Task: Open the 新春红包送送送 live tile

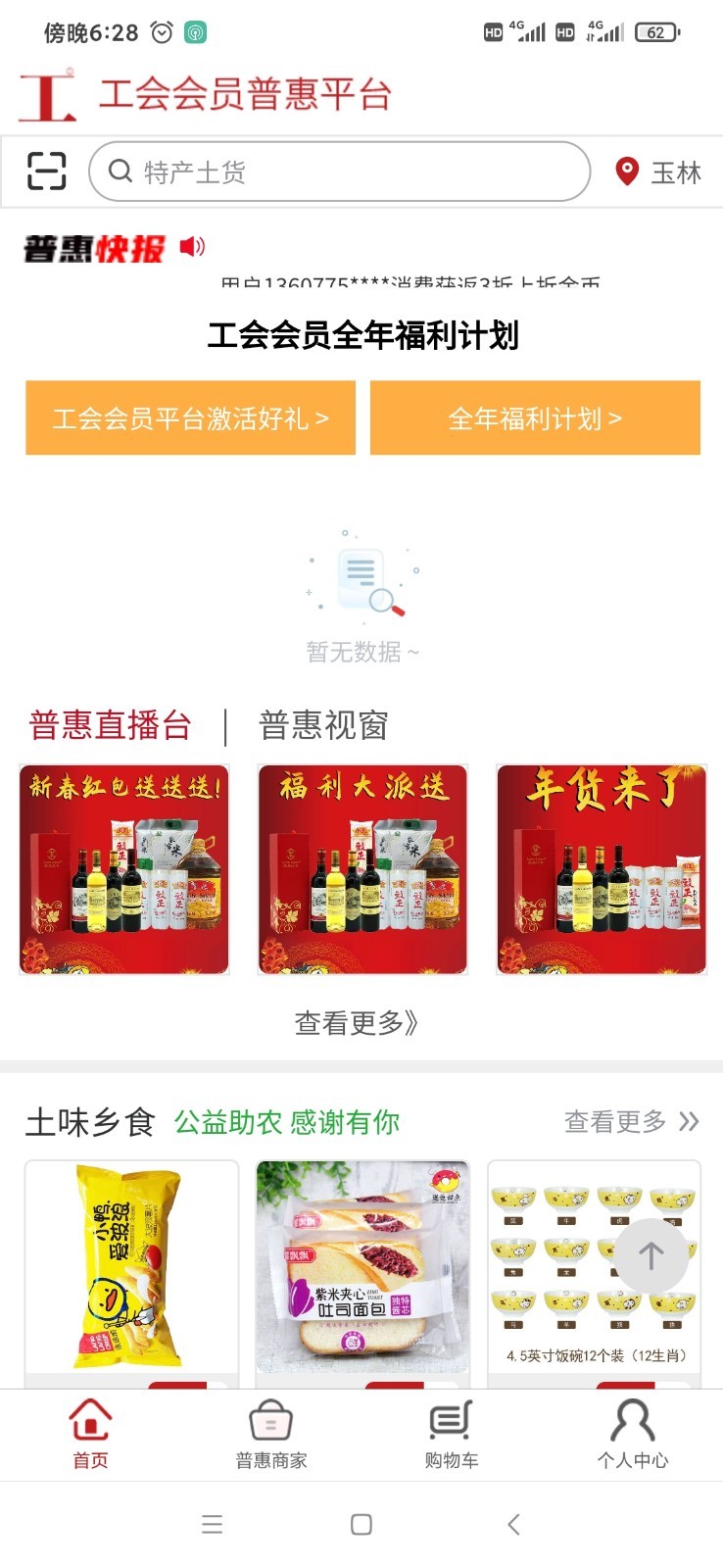Action: [124, 869]
